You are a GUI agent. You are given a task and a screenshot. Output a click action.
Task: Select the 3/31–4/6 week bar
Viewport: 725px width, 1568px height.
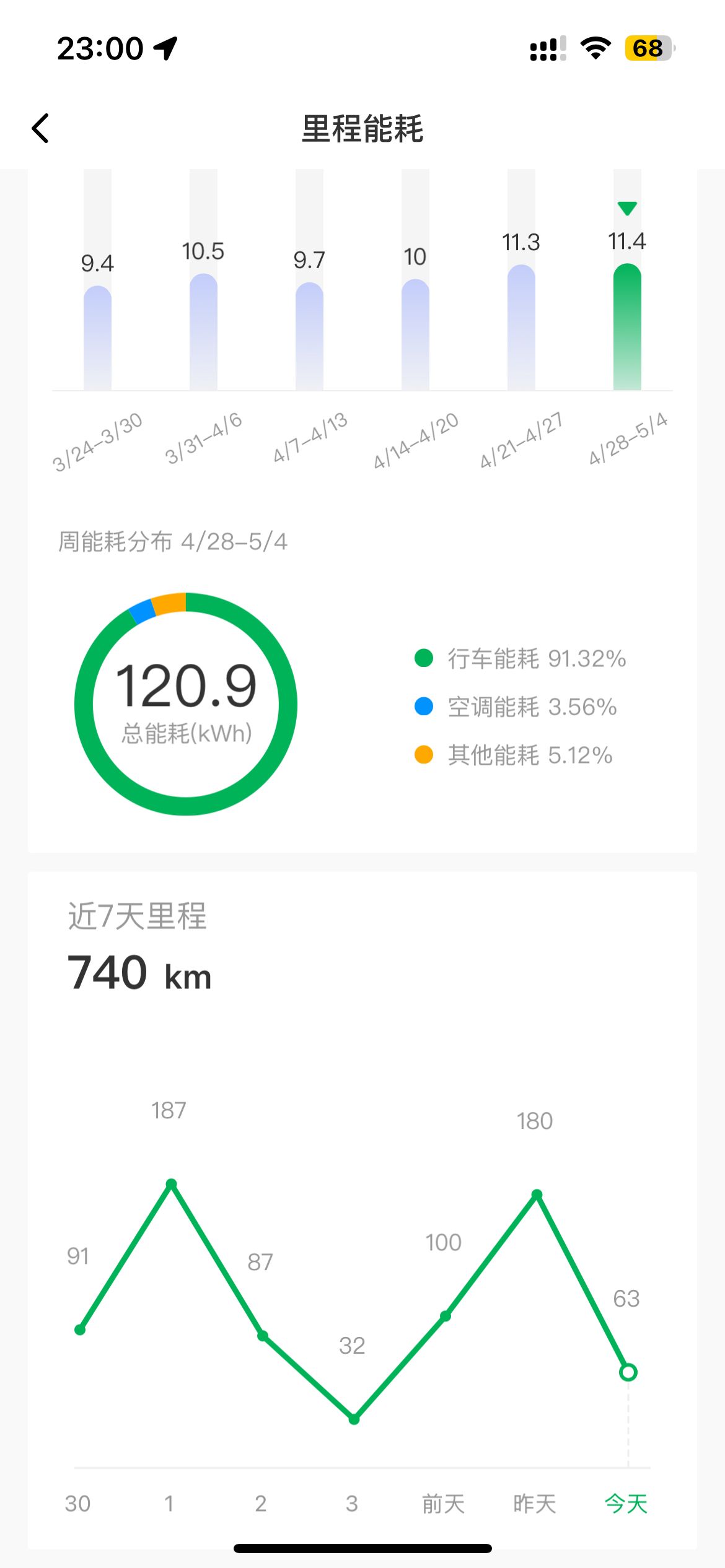click(x=203, y=331)
